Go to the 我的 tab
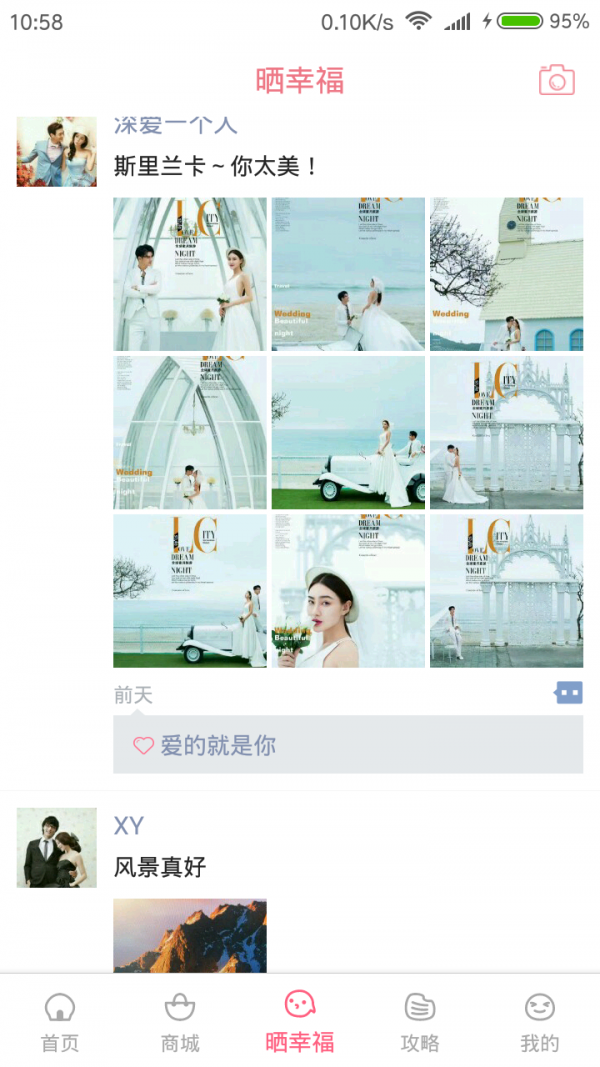 point(539,1022)
